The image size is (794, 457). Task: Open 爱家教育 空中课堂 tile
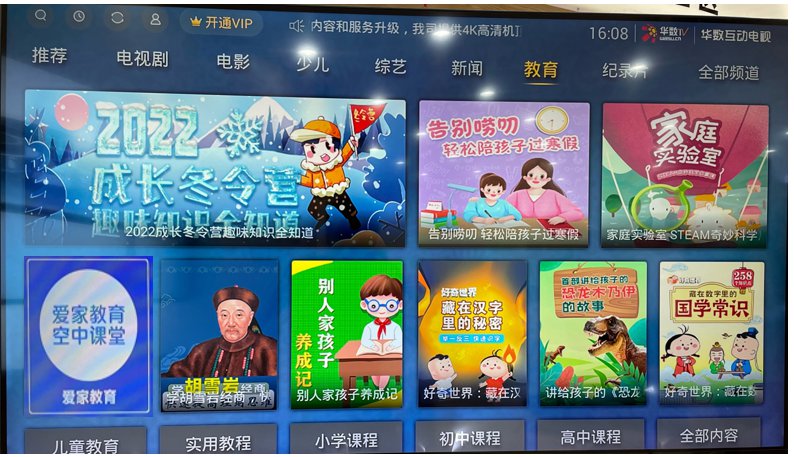pos(88,332)
